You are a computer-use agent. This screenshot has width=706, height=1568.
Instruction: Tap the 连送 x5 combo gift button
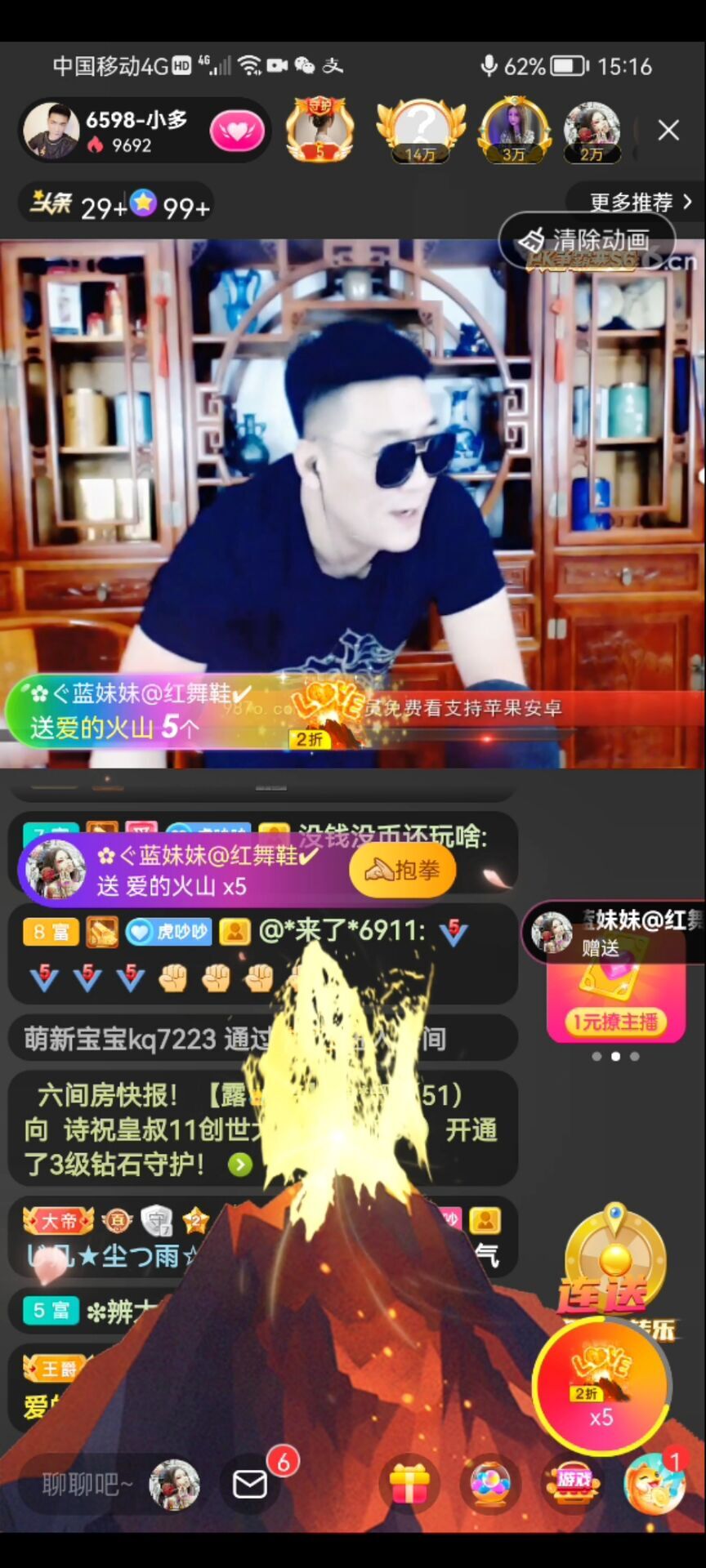click(601, 1385)
